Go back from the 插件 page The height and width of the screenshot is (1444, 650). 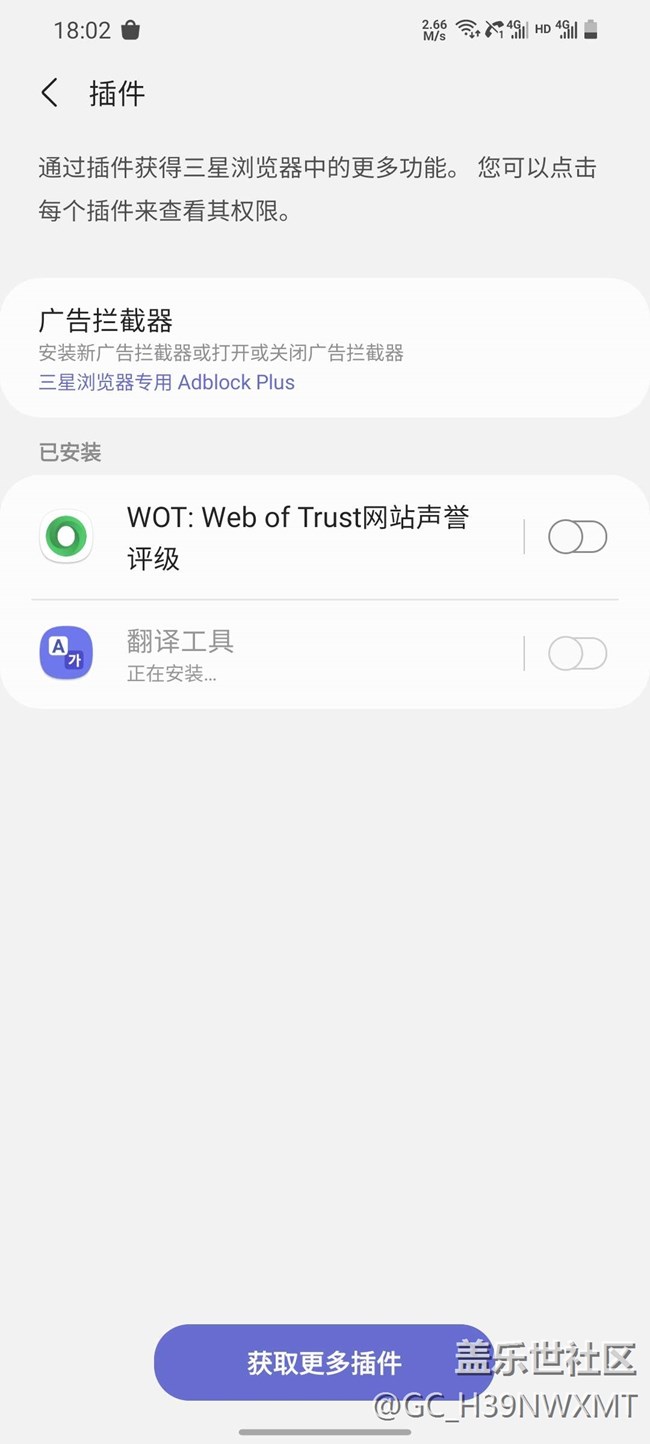[50, 93]
